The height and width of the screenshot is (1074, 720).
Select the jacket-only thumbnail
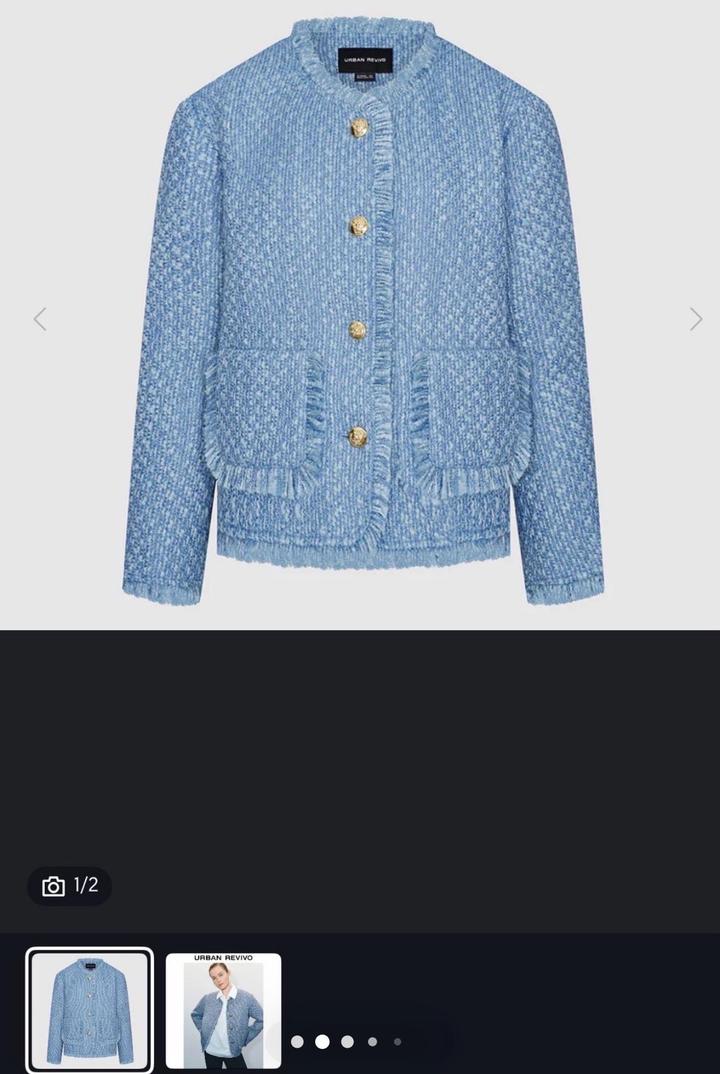click(89, 1010)
